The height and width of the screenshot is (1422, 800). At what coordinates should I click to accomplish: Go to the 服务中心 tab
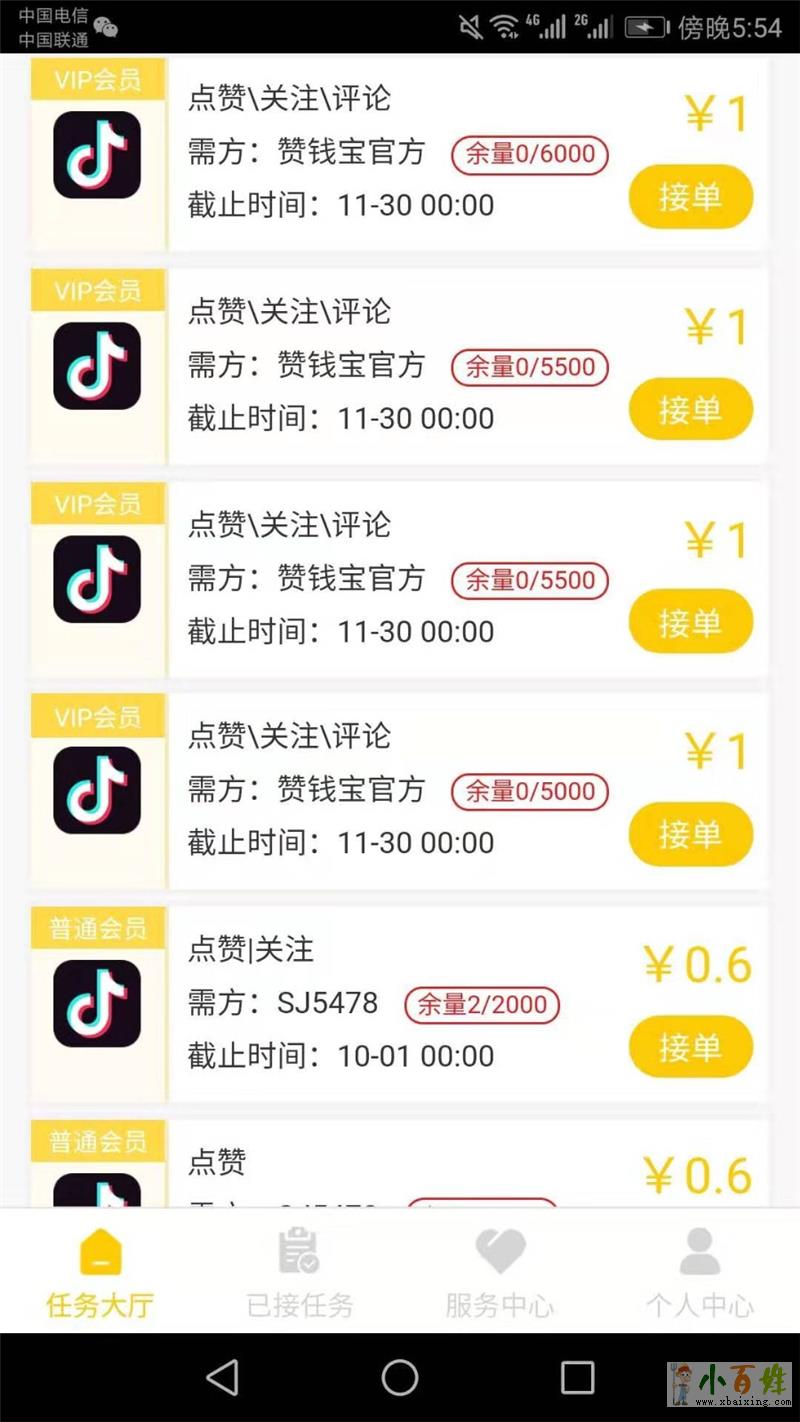pyautogui.click(x=499, y=1272)
